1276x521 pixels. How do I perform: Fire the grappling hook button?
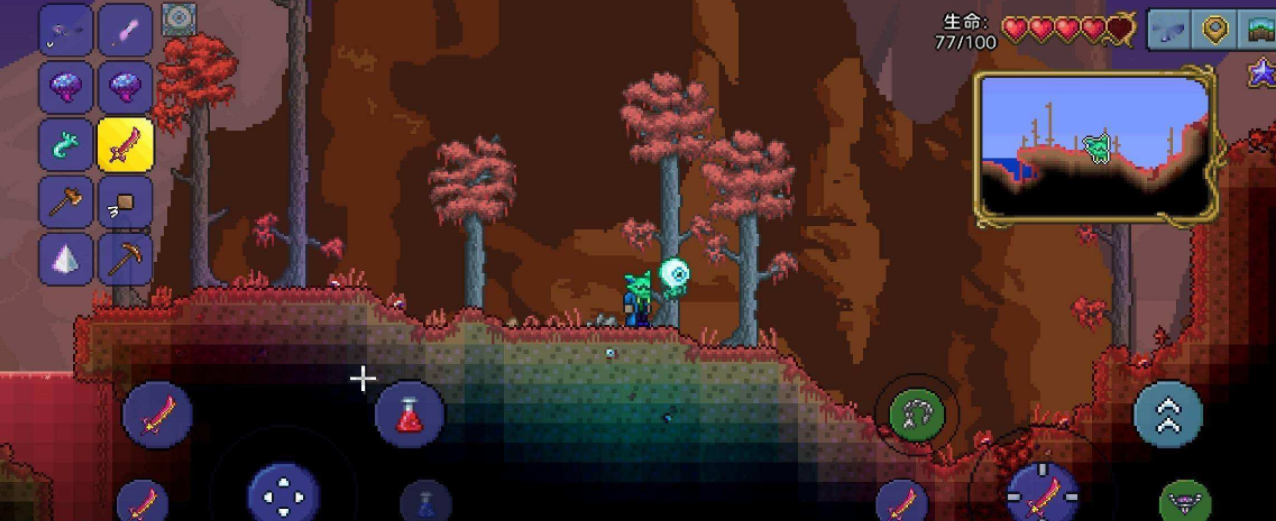pos(917,413)
